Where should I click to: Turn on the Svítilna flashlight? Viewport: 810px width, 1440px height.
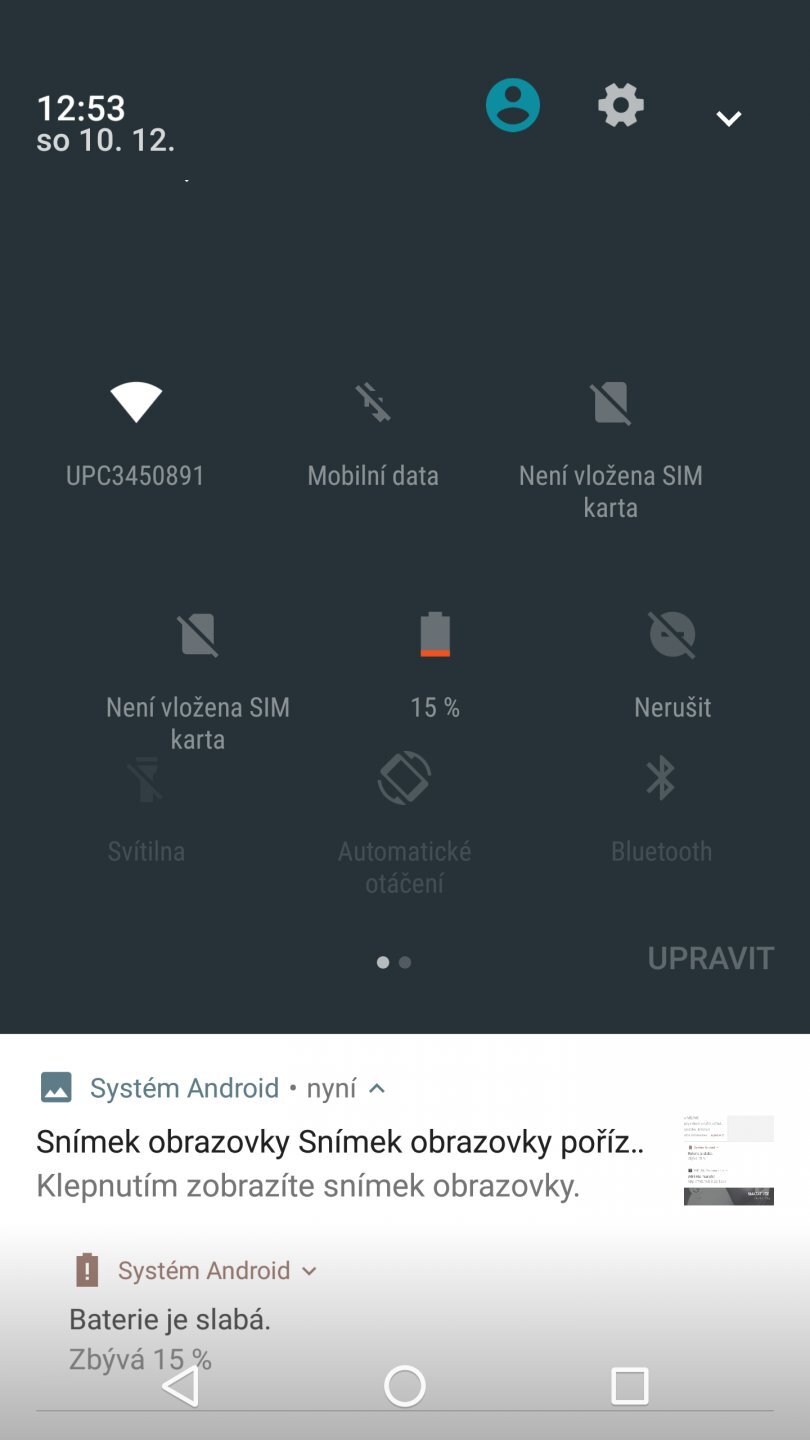[146, 795]
